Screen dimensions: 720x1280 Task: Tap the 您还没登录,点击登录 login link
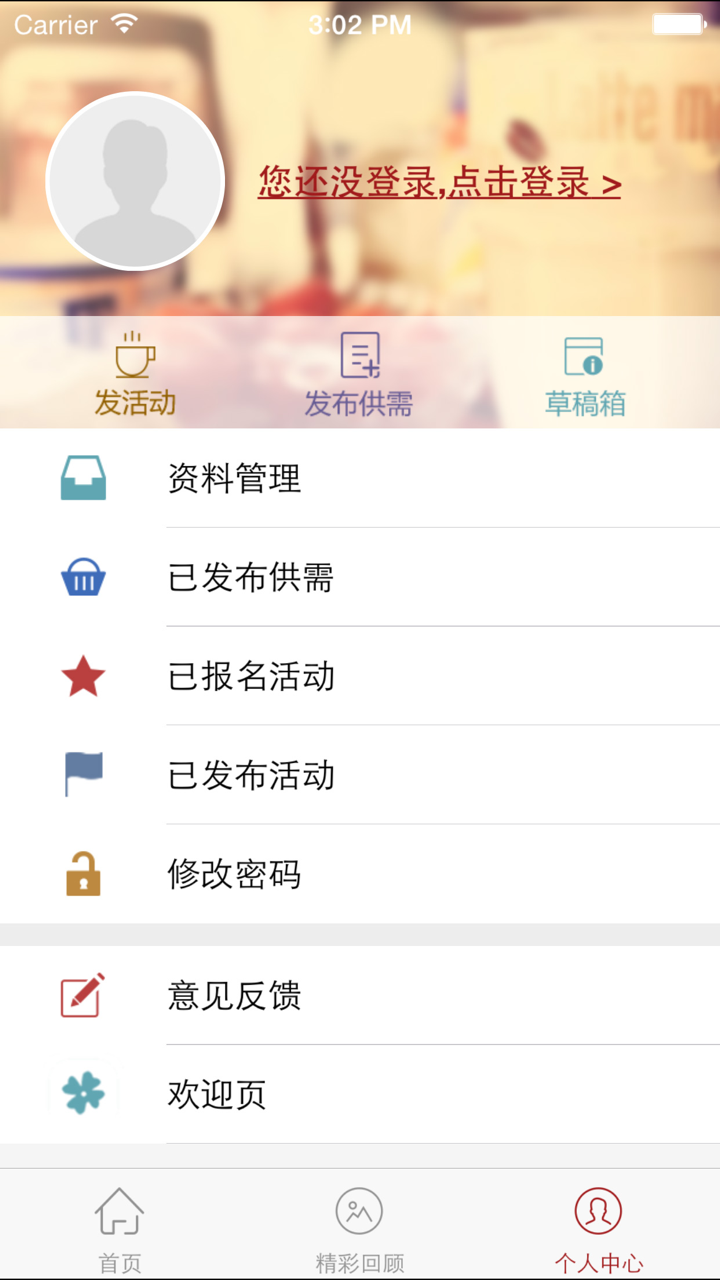(x=438, y=184)
